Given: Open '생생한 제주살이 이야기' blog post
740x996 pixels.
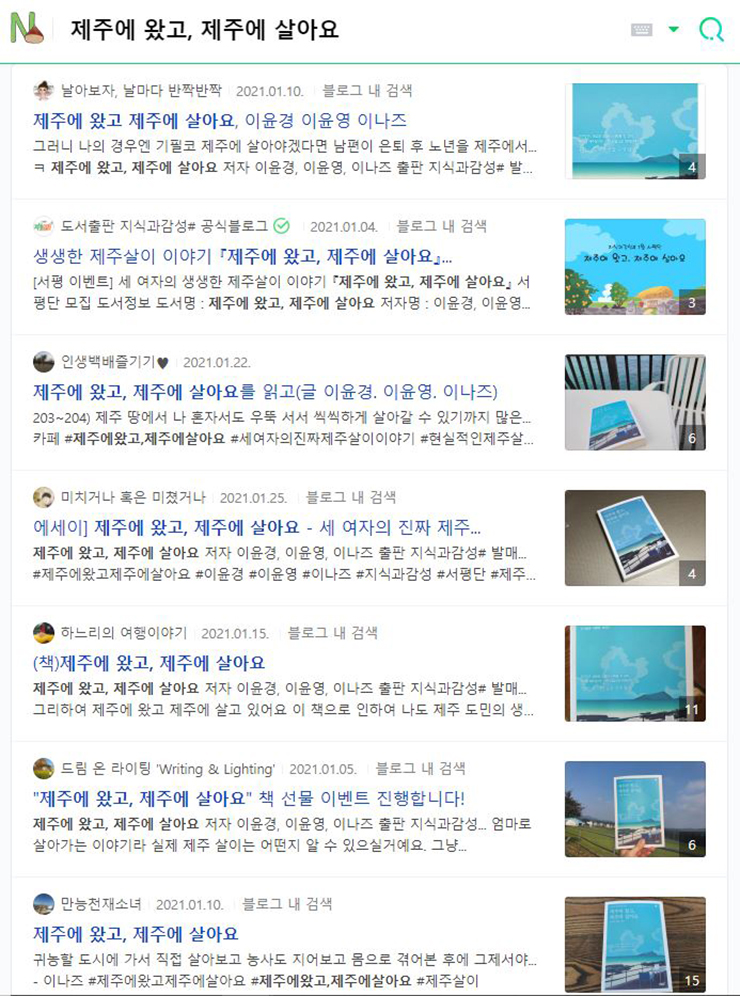Looking at the screenshot, I should click(x=242, y=255).
